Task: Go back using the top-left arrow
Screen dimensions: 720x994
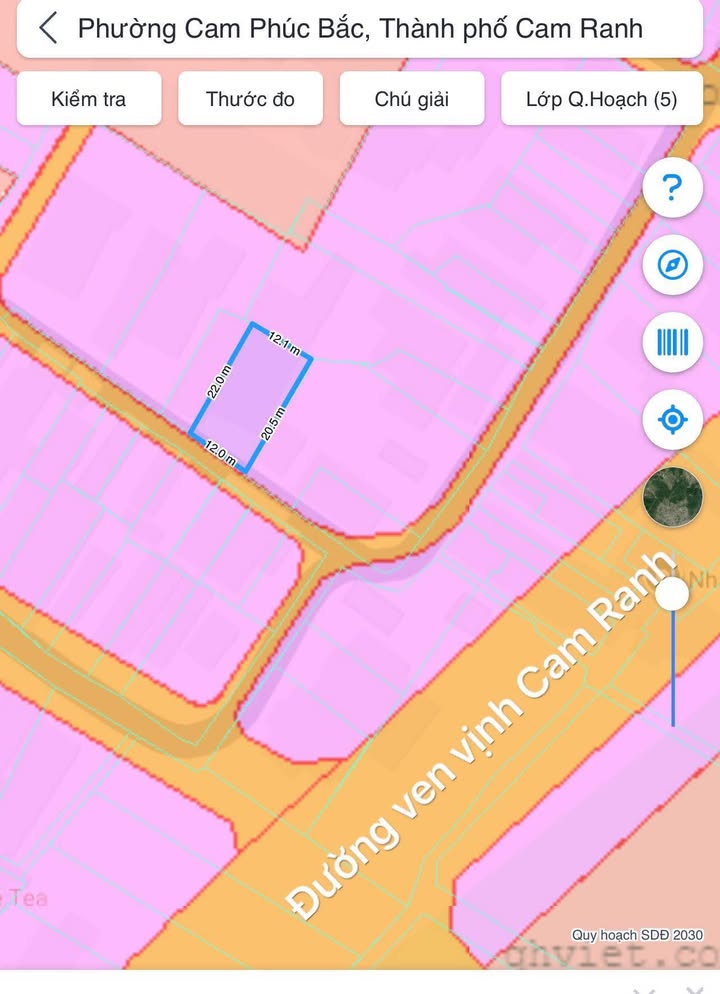Action: click(x=48, y=28)
